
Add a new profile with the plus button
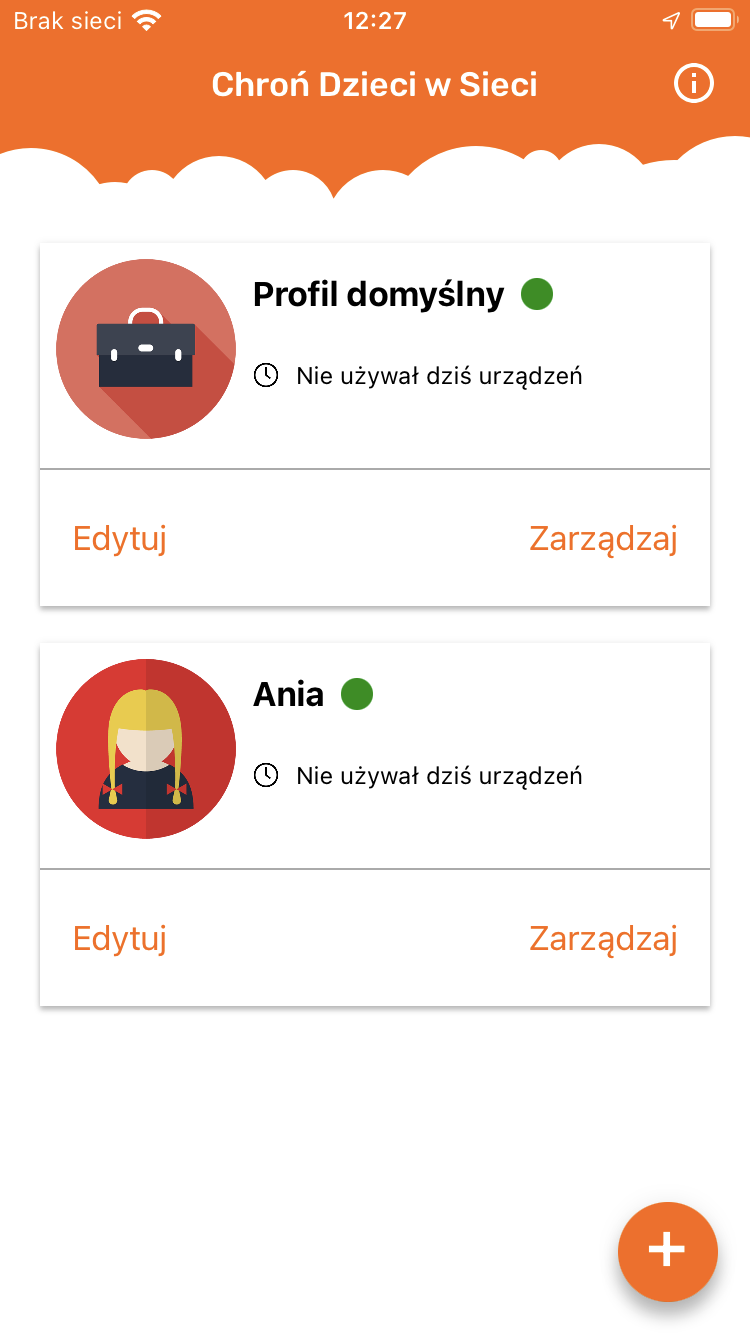pyautogui.click(x=667, y=1251)
